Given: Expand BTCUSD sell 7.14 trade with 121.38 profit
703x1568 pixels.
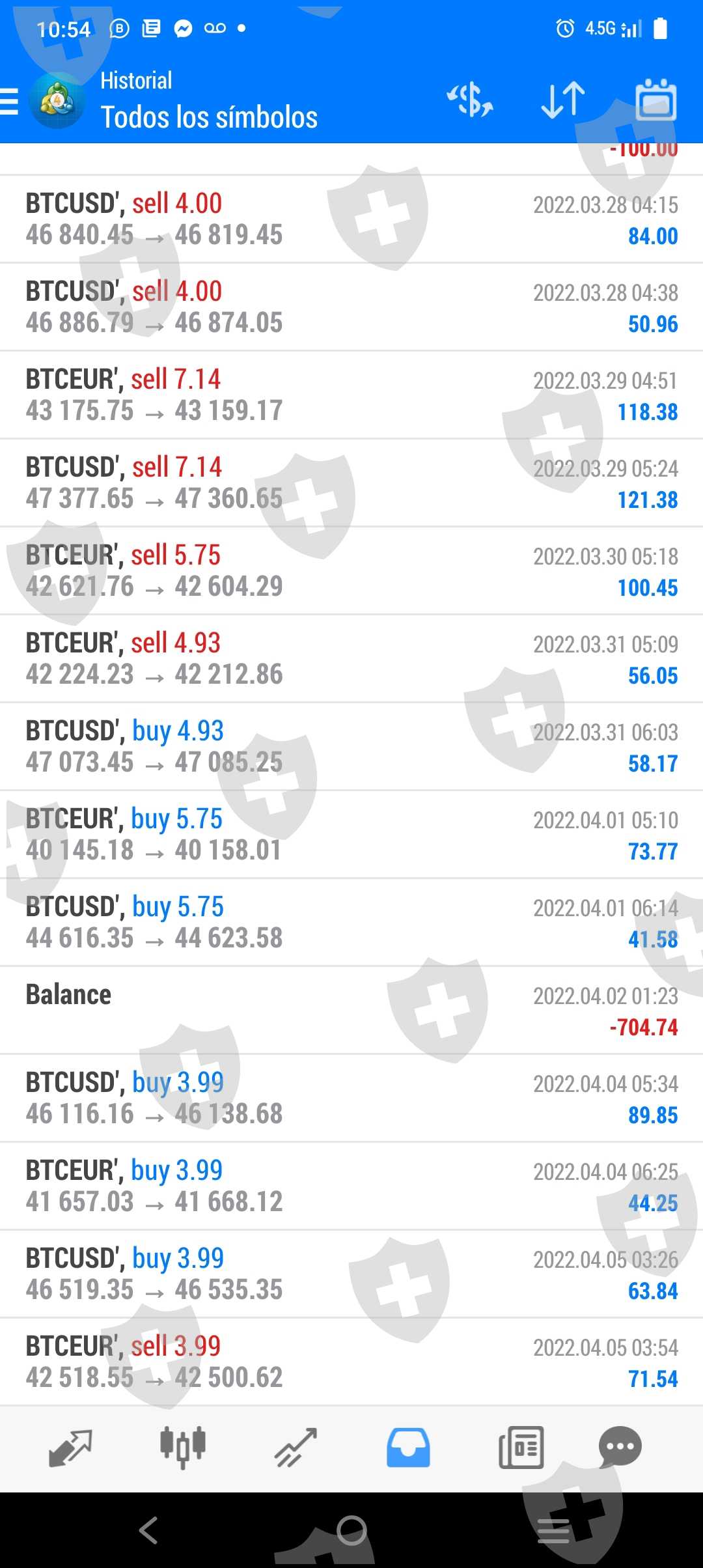Looking at the screenshot, I should pos(351,483).
